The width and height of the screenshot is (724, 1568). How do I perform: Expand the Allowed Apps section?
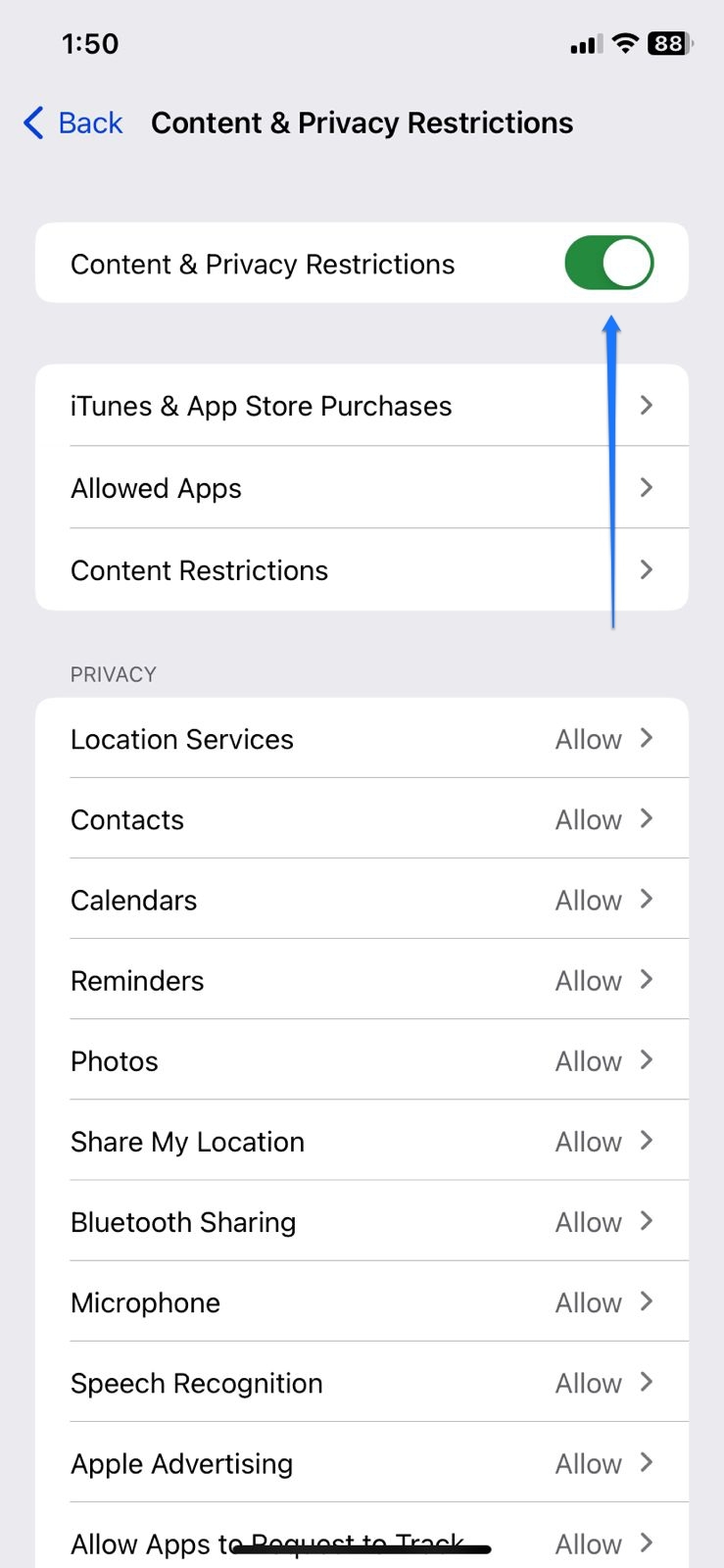[x=362, y=488]
